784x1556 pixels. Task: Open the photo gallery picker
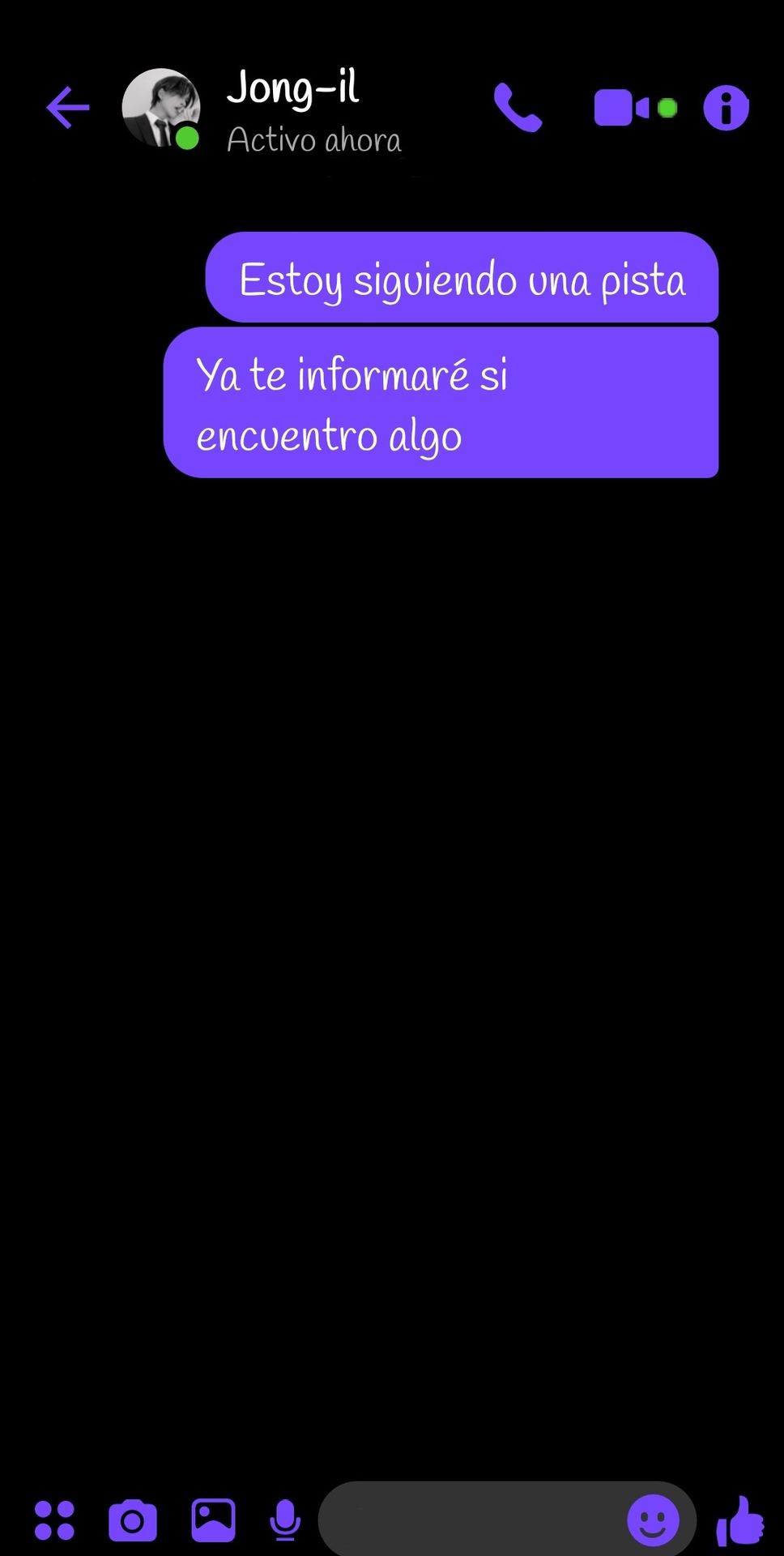coord(213,1520)
